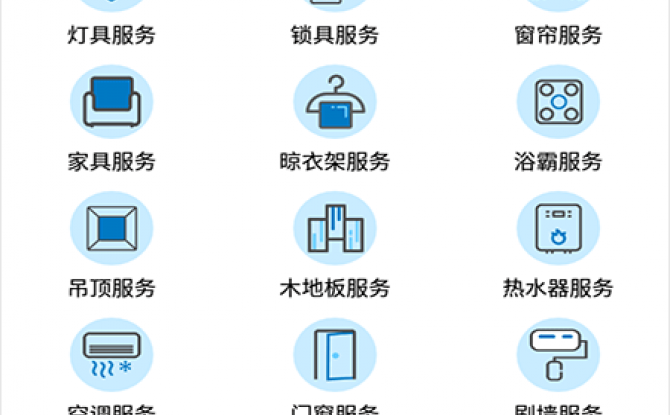Image resolution: width=670 pixels, height=415 pixels.
Task: Open the 窗帘服务 option
Action: 558,34
